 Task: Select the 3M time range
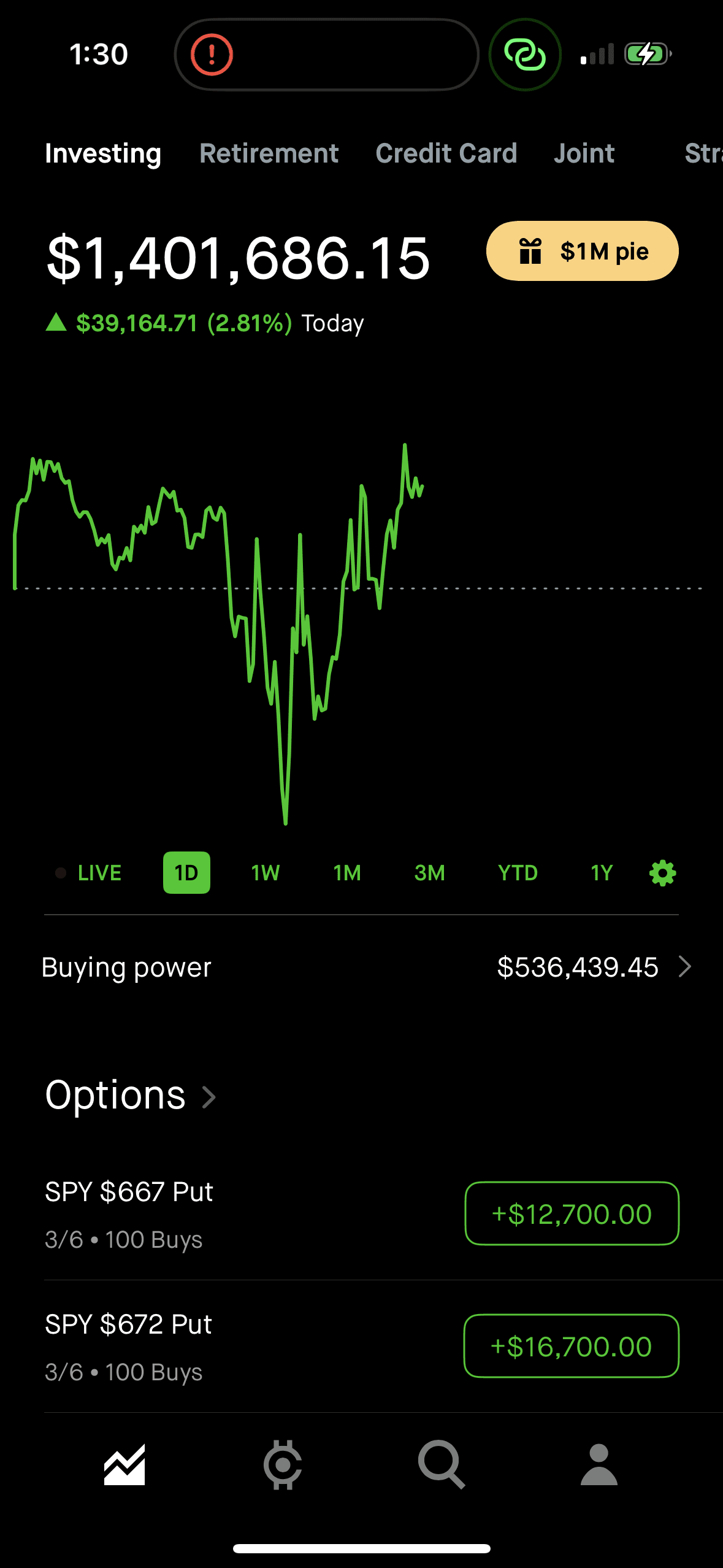(x=429, y=872)
